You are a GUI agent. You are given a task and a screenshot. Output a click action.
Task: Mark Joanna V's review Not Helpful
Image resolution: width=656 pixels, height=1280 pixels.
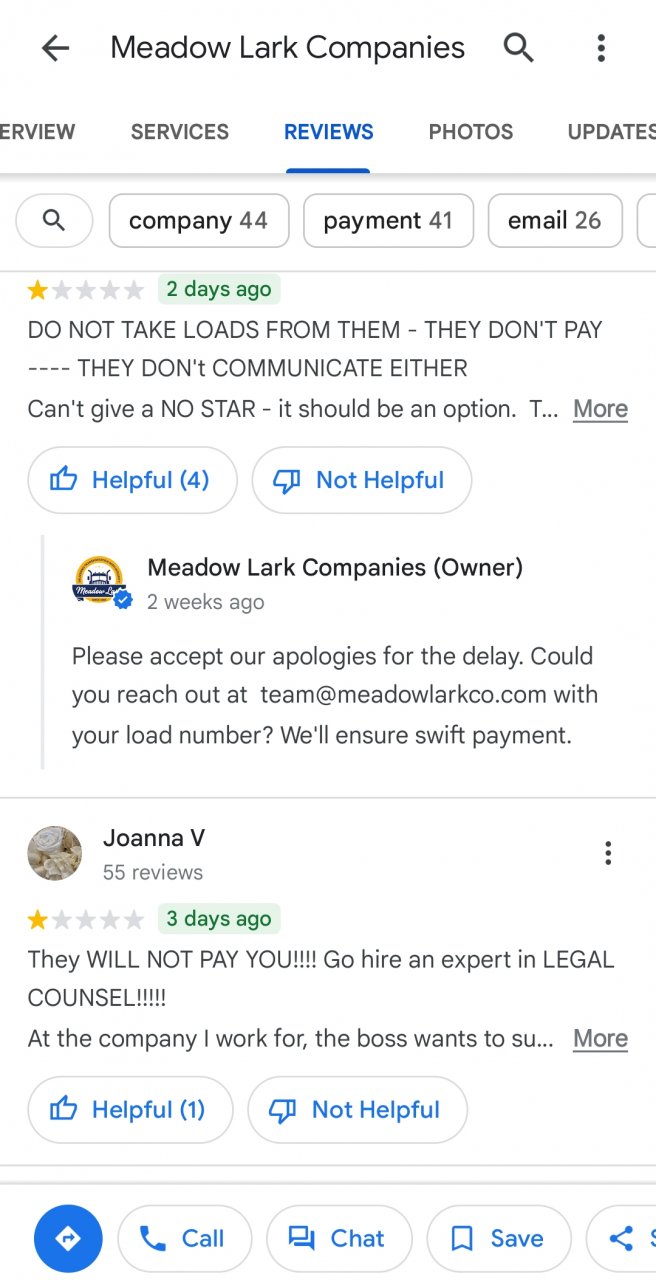click(357, 1109)
